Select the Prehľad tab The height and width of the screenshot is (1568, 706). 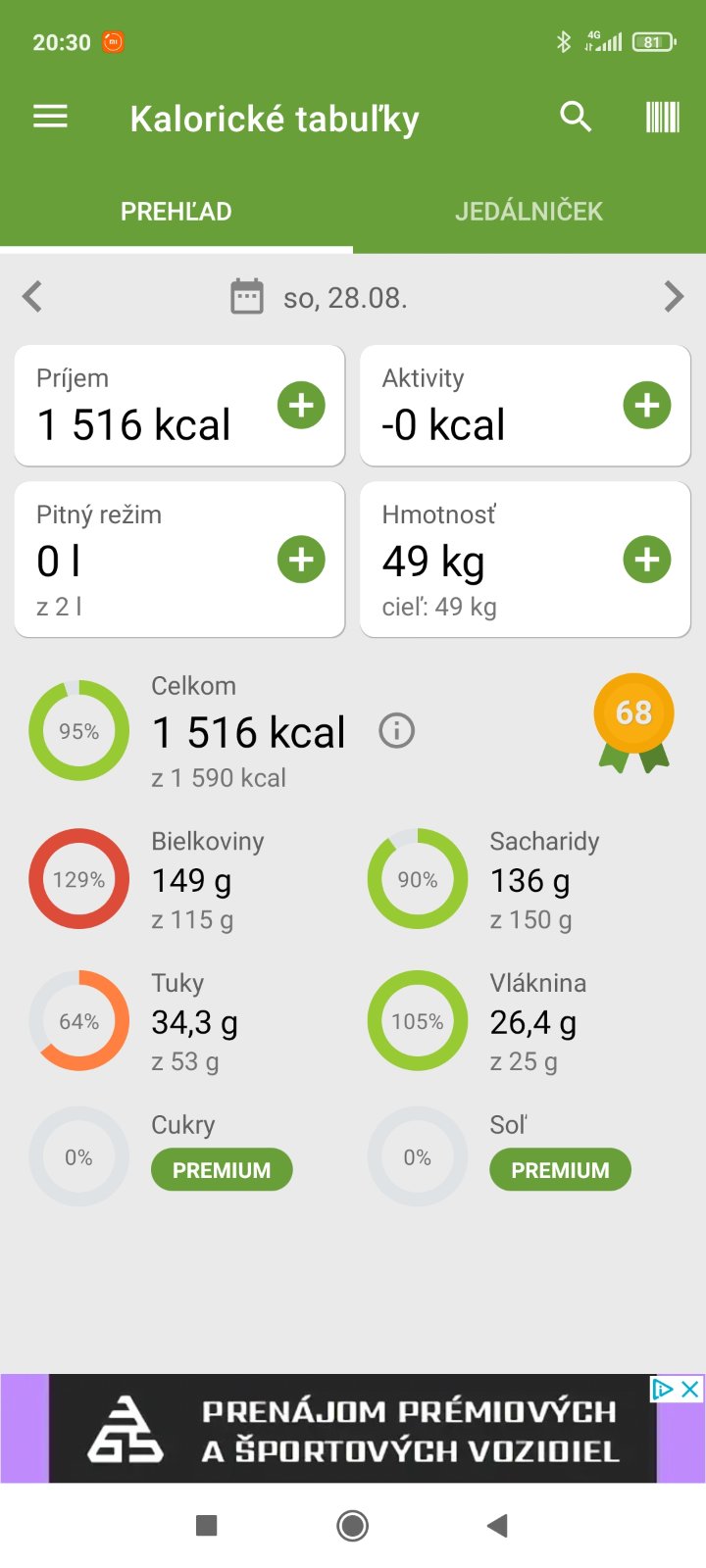176,212
